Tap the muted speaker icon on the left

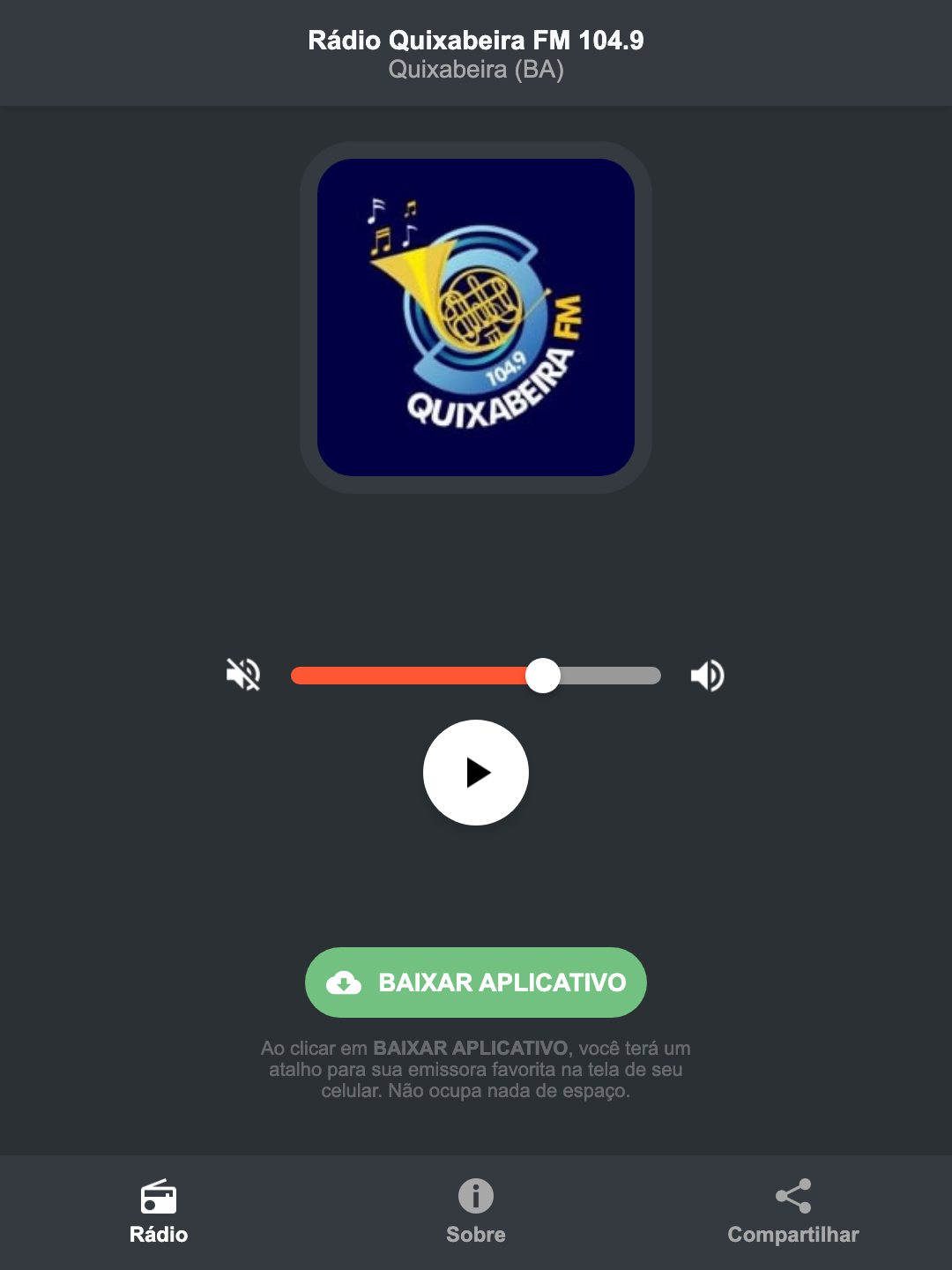pyautogui.click(x=242, y=675)
